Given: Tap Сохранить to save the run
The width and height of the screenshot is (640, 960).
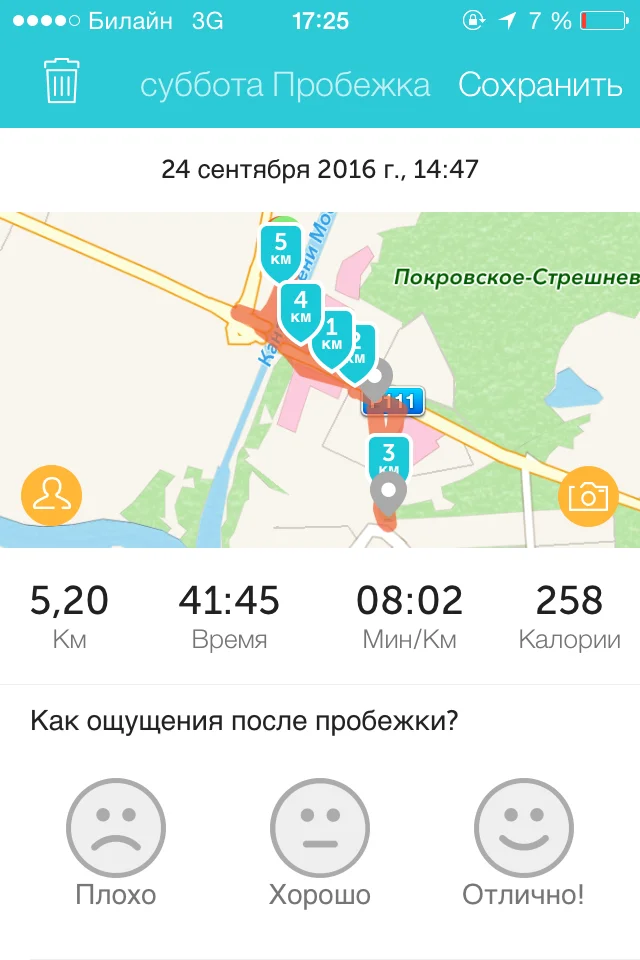Looking at the screenshot, I should click(540, 85).
